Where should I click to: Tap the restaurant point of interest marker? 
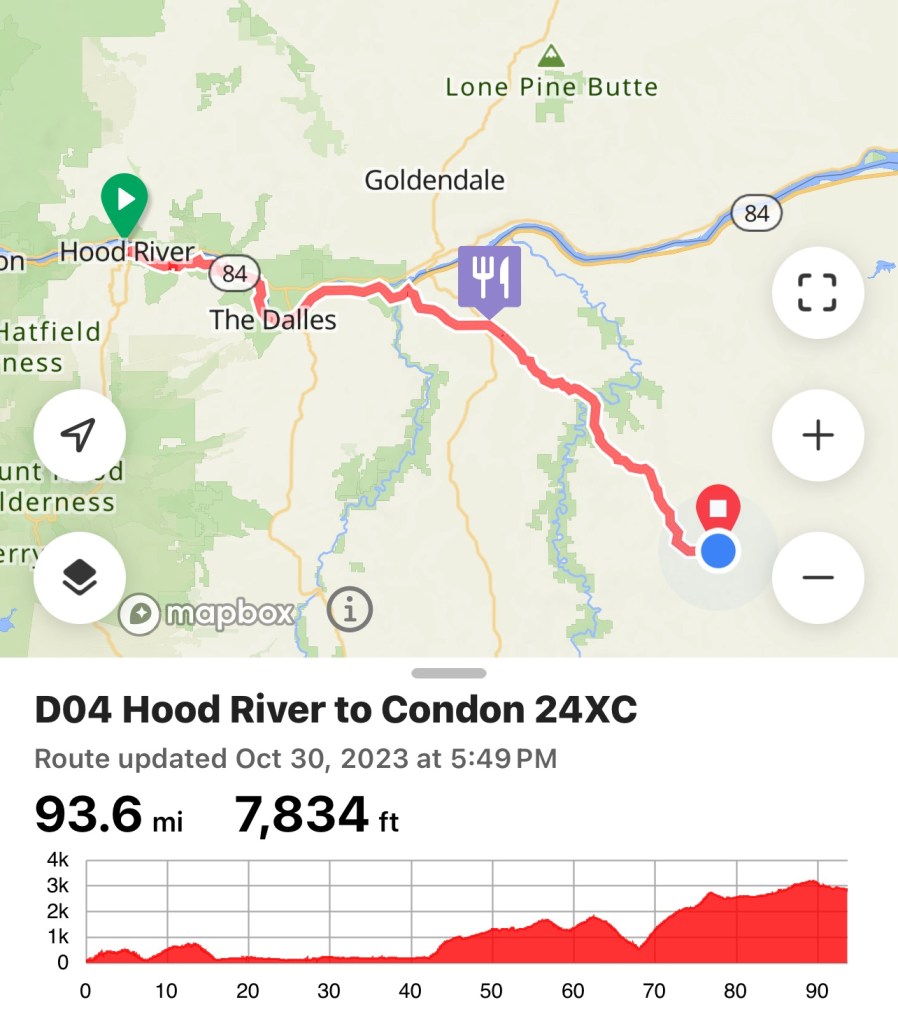pyautogui.click(x=489, y=277)
